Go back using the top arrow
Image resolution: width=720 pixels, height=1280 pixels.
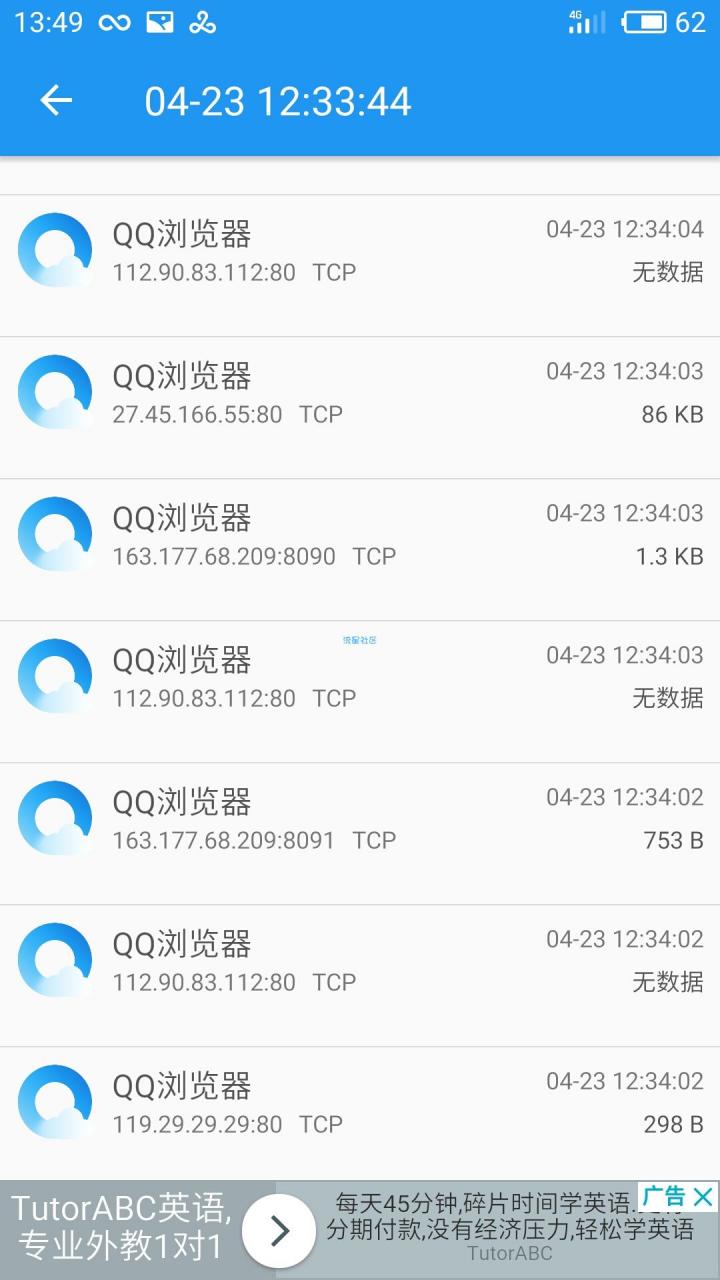pyautogui.click(x=56, y=101)
